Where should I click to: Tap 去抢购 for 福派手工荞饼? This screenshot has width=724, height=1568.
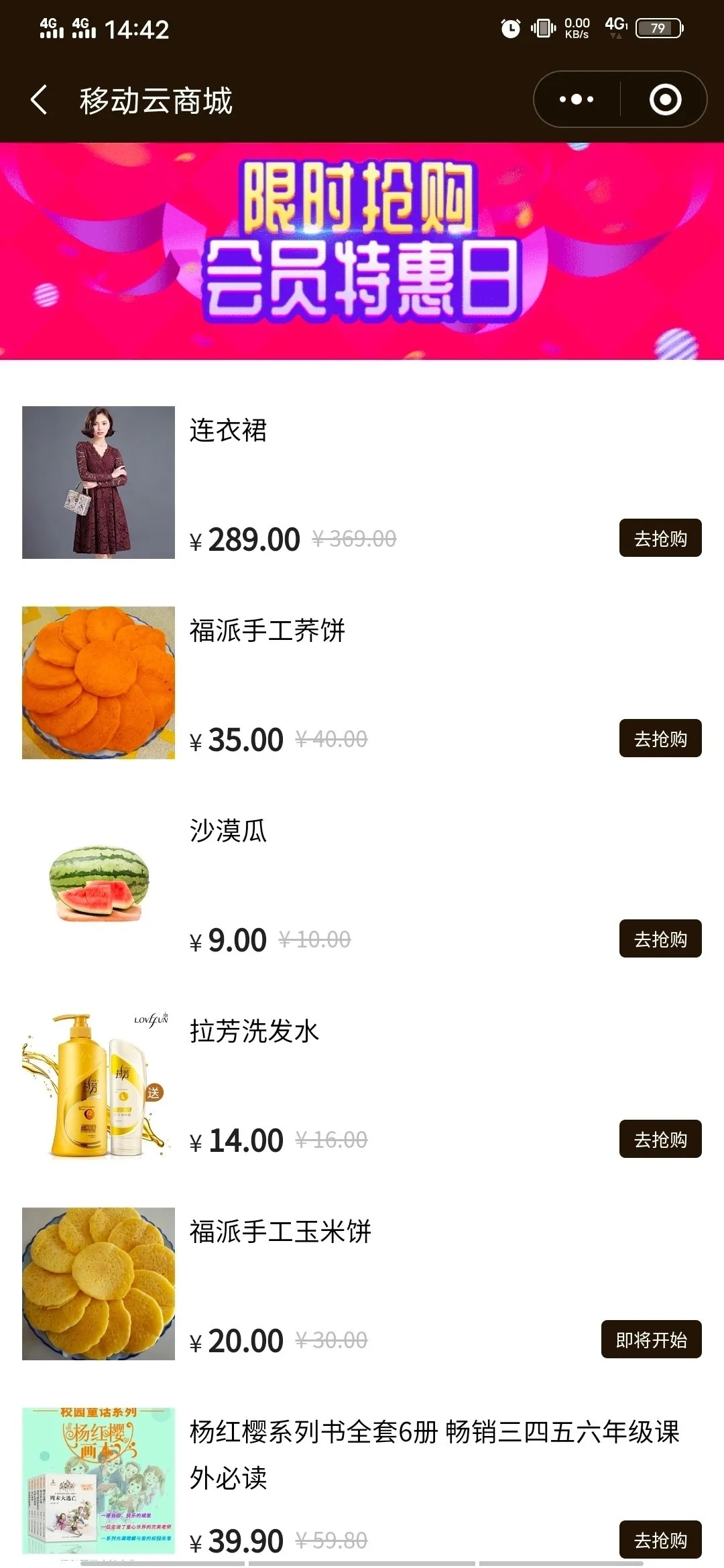click(660, 739)
